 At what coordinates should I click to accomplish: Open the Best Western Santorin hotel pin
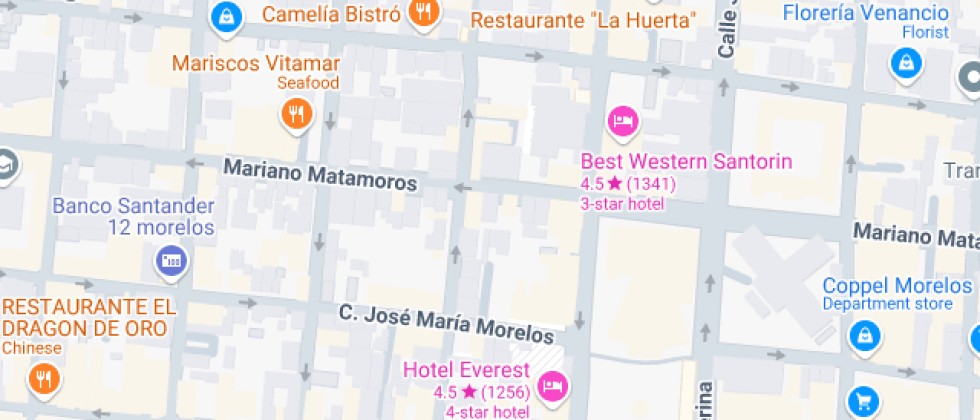623,123
